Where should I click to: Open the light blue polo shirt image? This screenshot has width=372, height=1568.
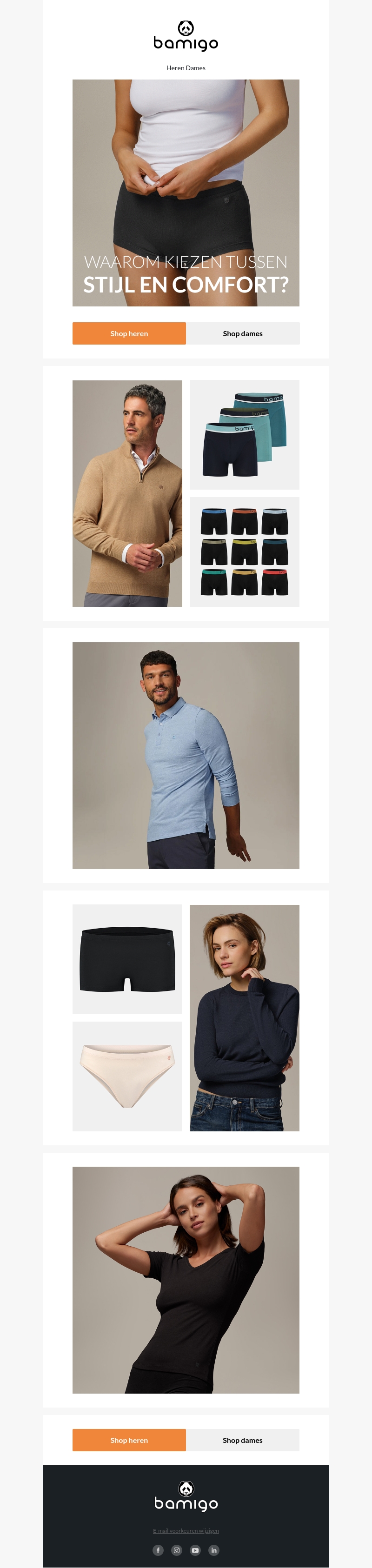[186, 755]
